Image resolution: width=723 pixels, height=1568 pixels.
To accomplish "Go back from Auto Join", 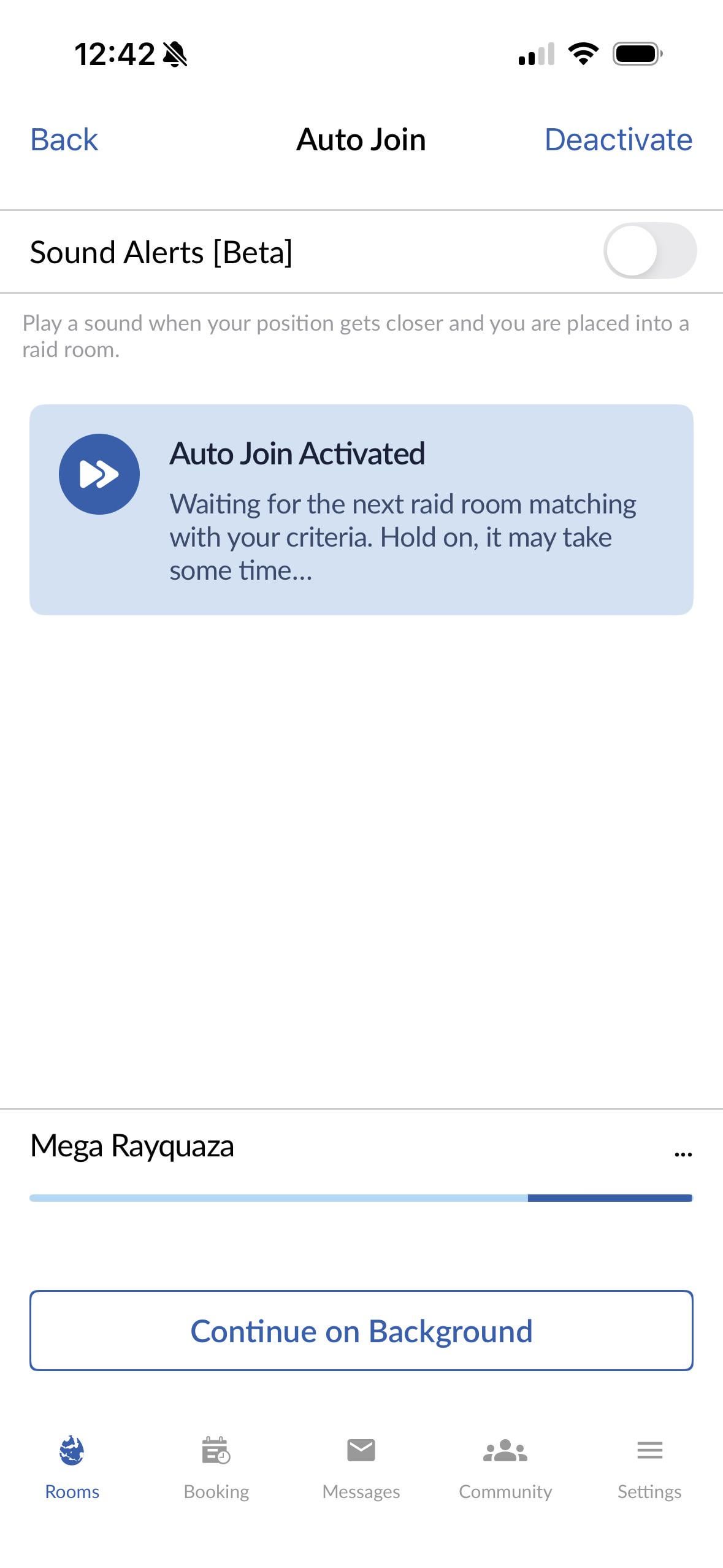I will pyautogui.click(x=64, y=139).
